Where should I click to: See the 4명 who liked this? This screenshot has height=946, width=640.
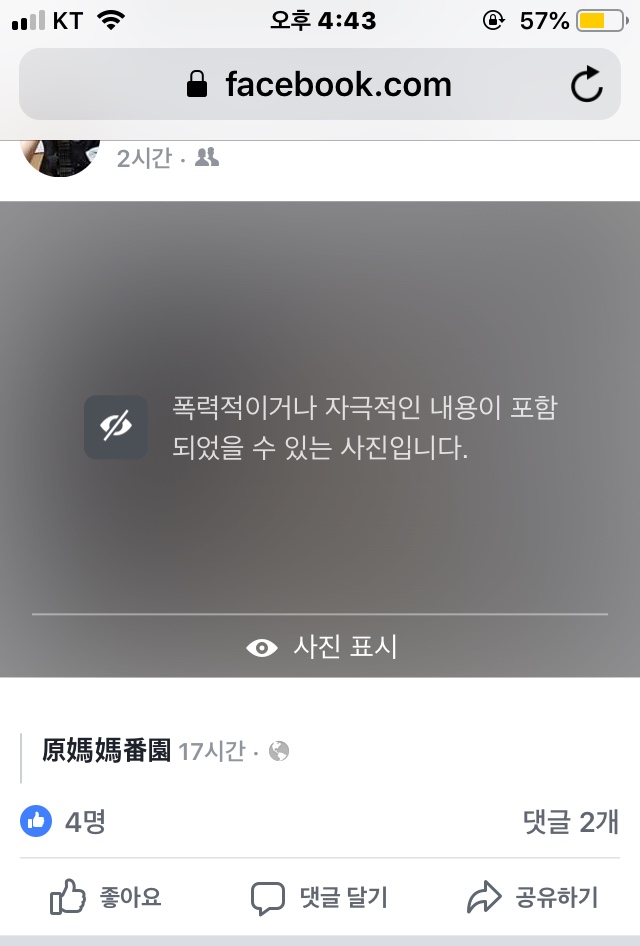pos(64,822)
